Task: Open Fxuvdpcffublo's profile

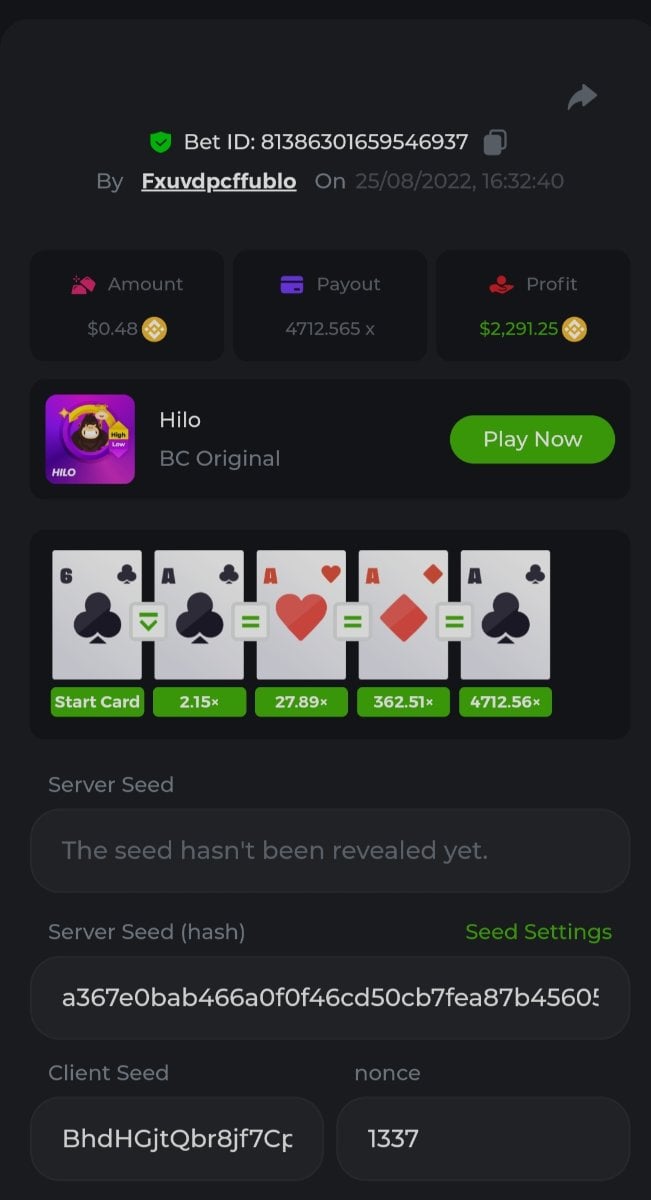Action: click(x=219, y=181)
